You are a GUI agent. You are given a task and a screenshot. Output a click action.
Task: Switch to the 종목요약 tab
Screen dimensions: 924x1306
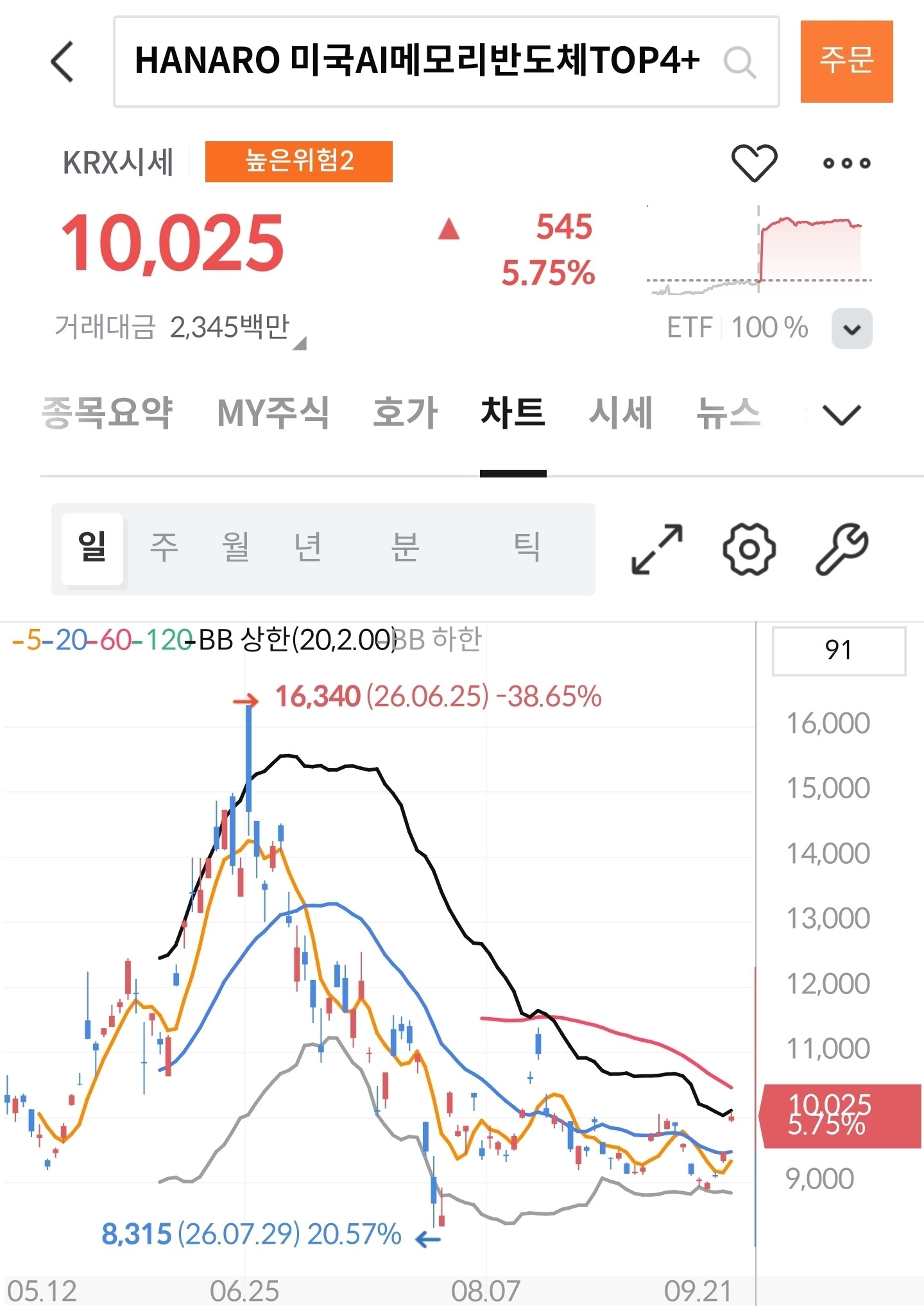[108, 413]
